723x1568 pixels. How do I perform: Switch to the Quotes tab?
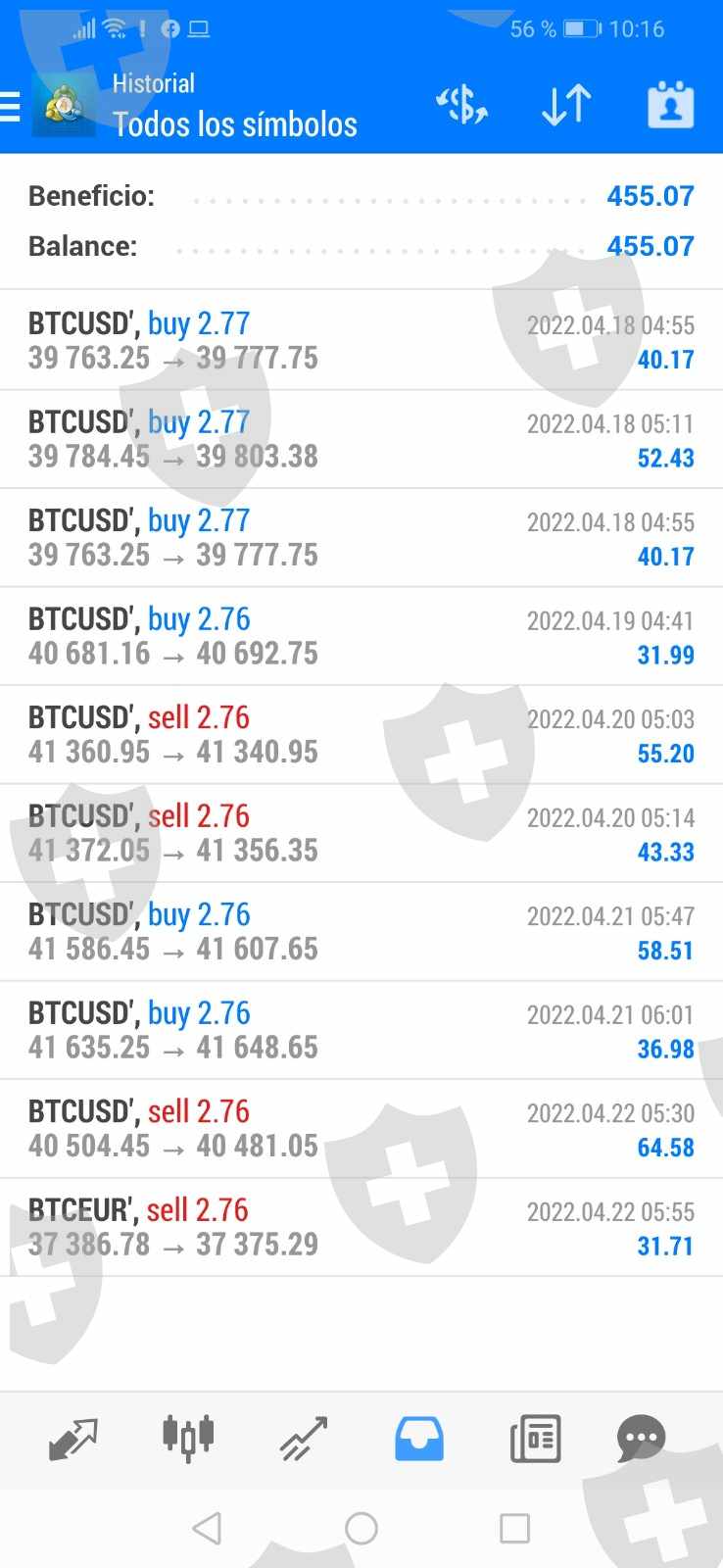click(x=73, y=1439)
